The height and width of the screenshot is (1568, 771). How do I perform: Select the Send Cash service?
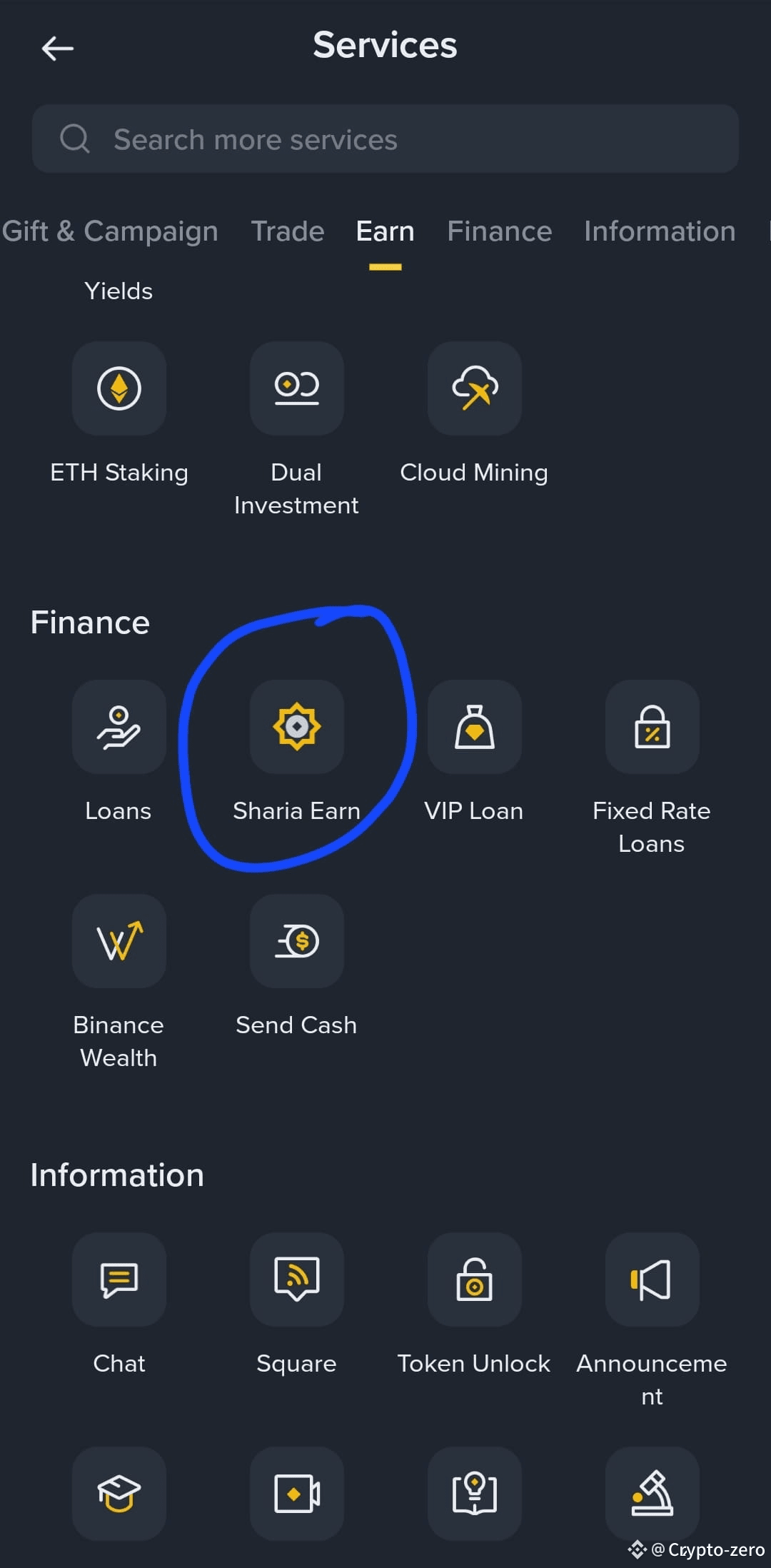pos(296,941)
